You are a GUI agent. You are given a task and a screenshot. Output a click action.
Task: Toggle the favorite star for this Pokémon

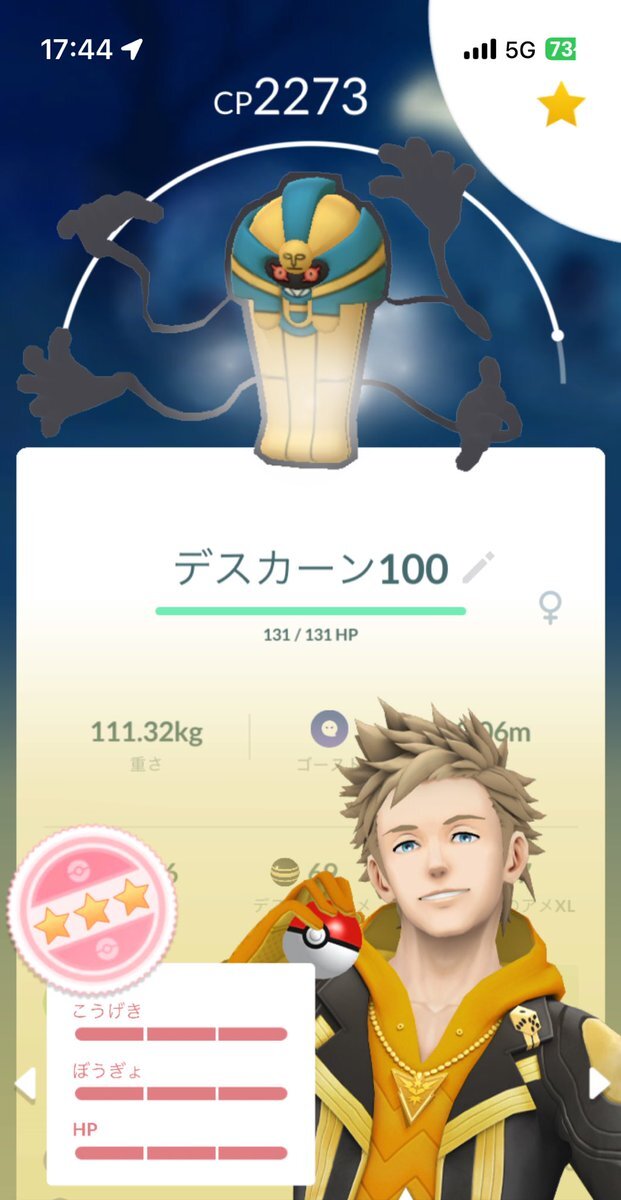(x=561, y=107)
